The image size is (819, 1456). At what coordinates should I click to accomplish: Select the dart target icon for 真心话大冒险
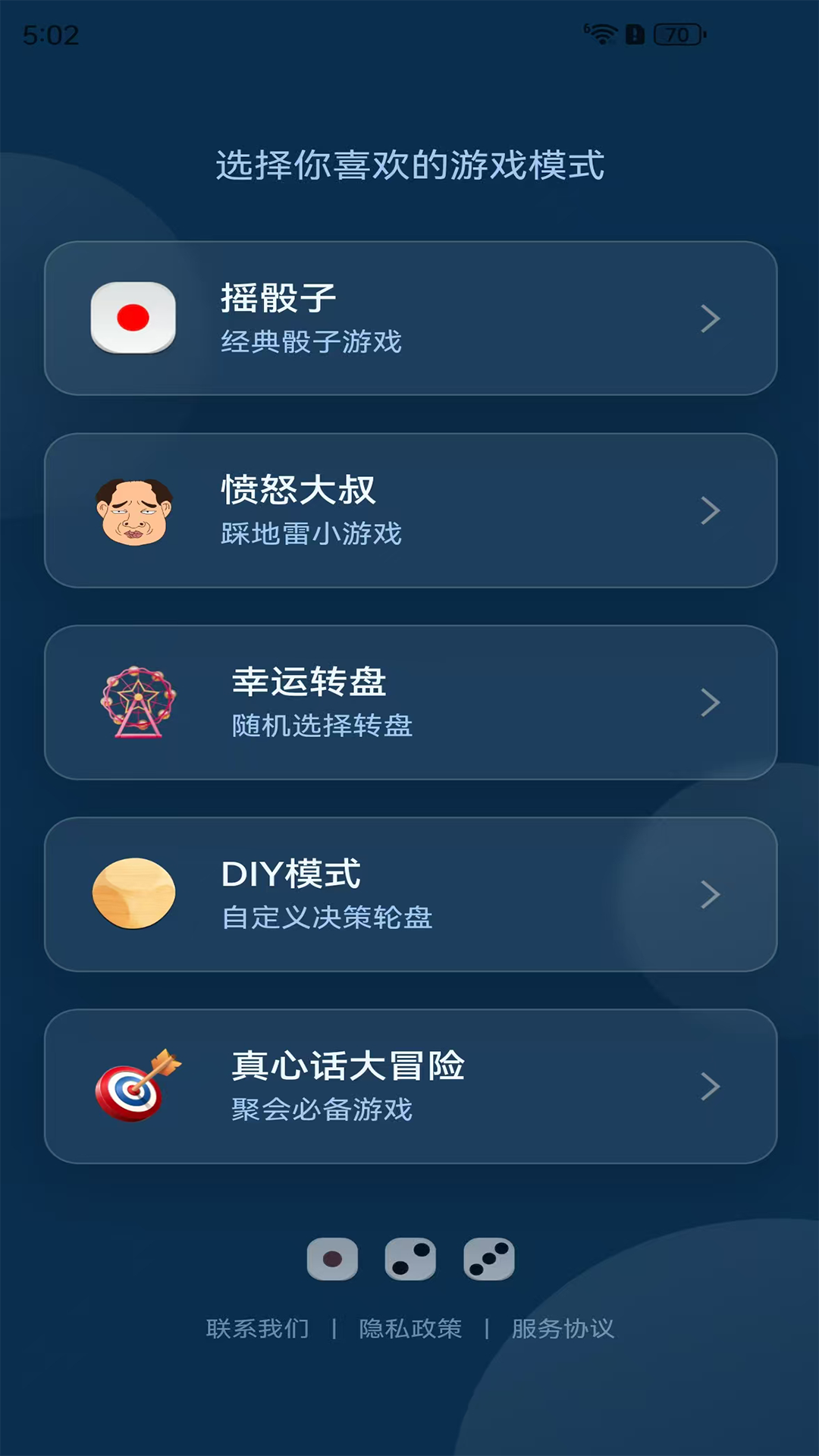(133, 1086)
